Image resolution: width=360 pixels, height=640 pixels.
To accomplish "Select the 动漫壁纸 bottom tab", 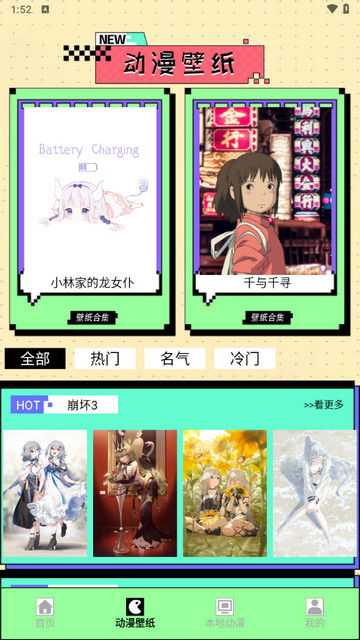I will (135, 613).
